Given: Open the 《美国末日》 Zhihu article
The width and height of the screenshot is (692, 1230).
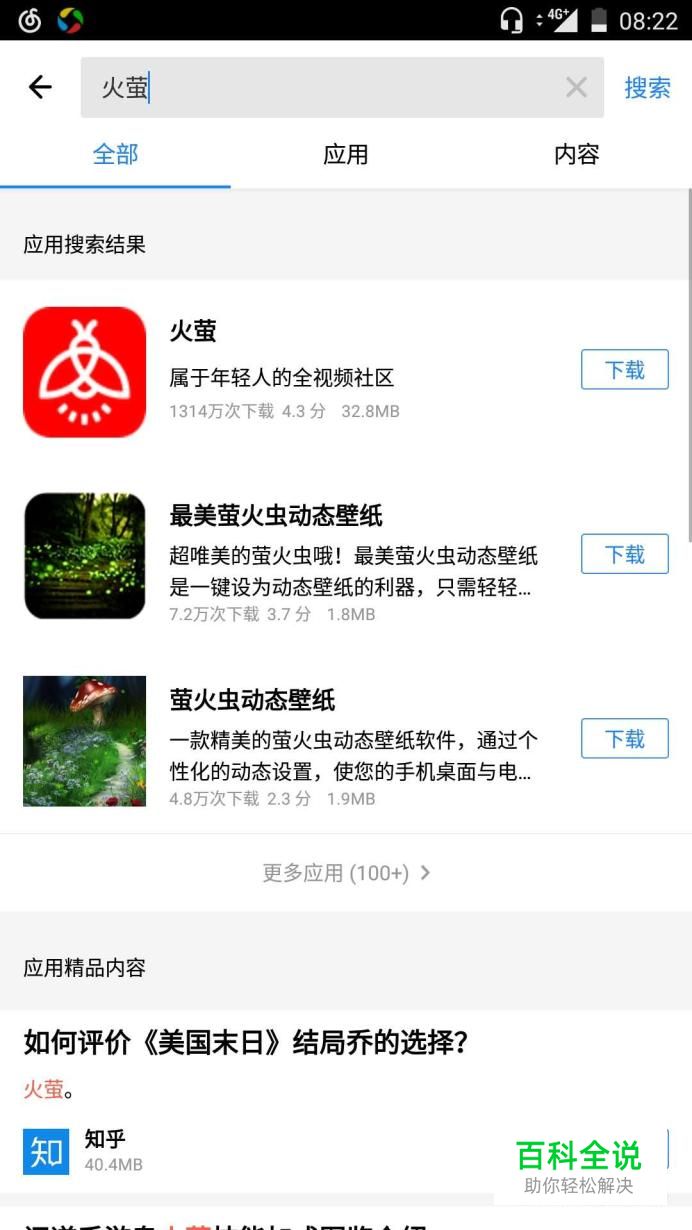Looking at the screenshot, I should pos(246,1044).
